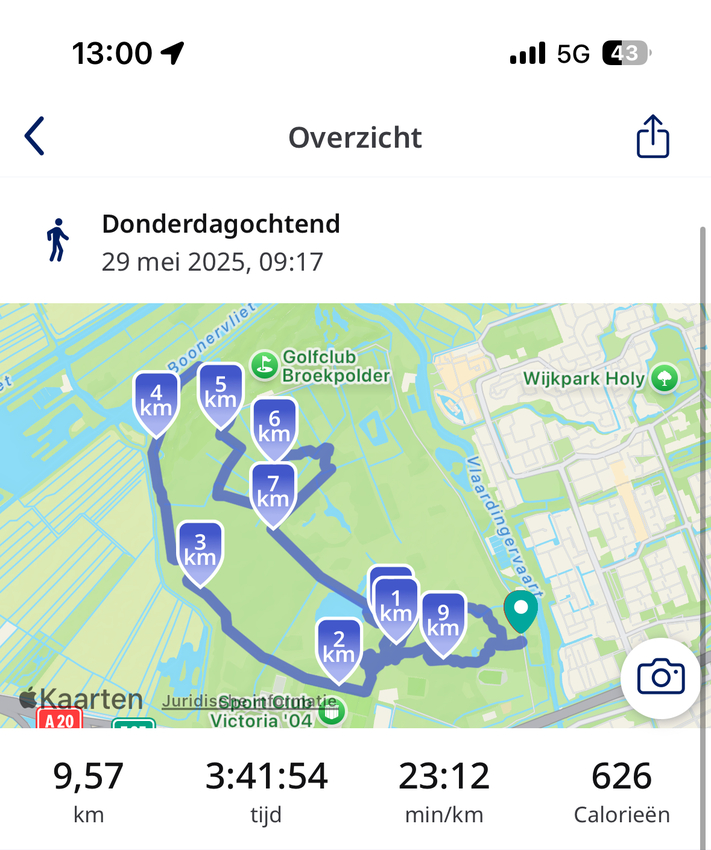Go back using the back arrow

[x=35, y=136]
